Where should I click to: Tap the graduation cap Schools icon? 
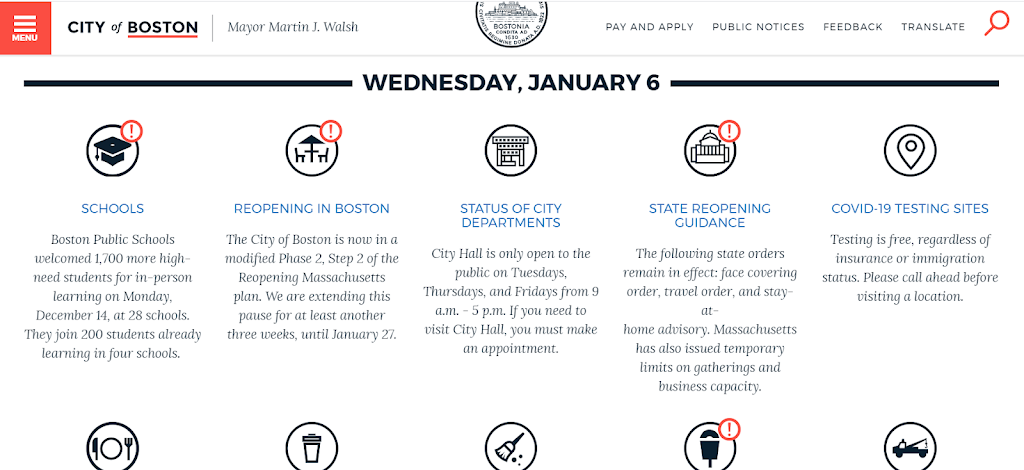[111, 151]
